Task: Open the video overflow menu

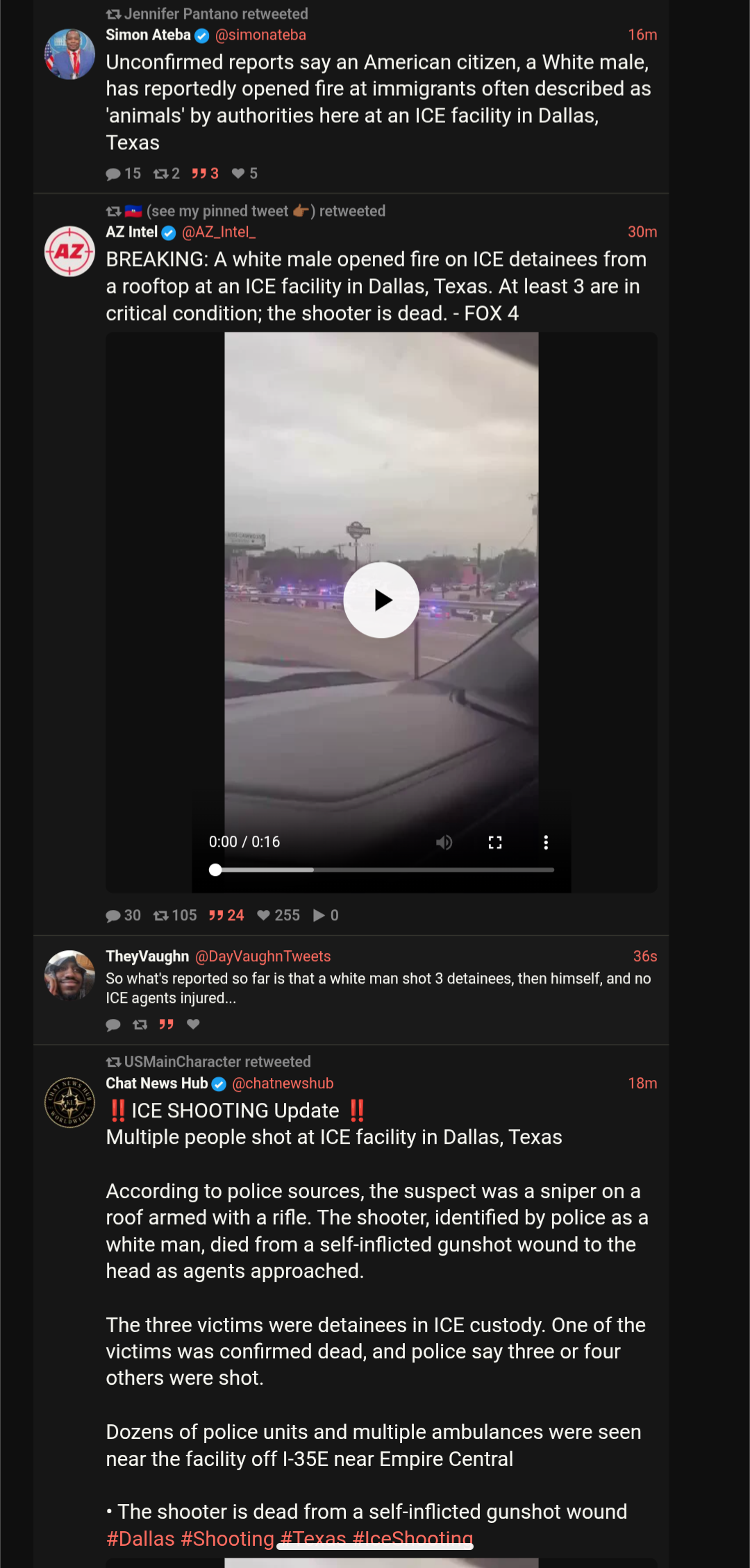Action: coord(546,842)
